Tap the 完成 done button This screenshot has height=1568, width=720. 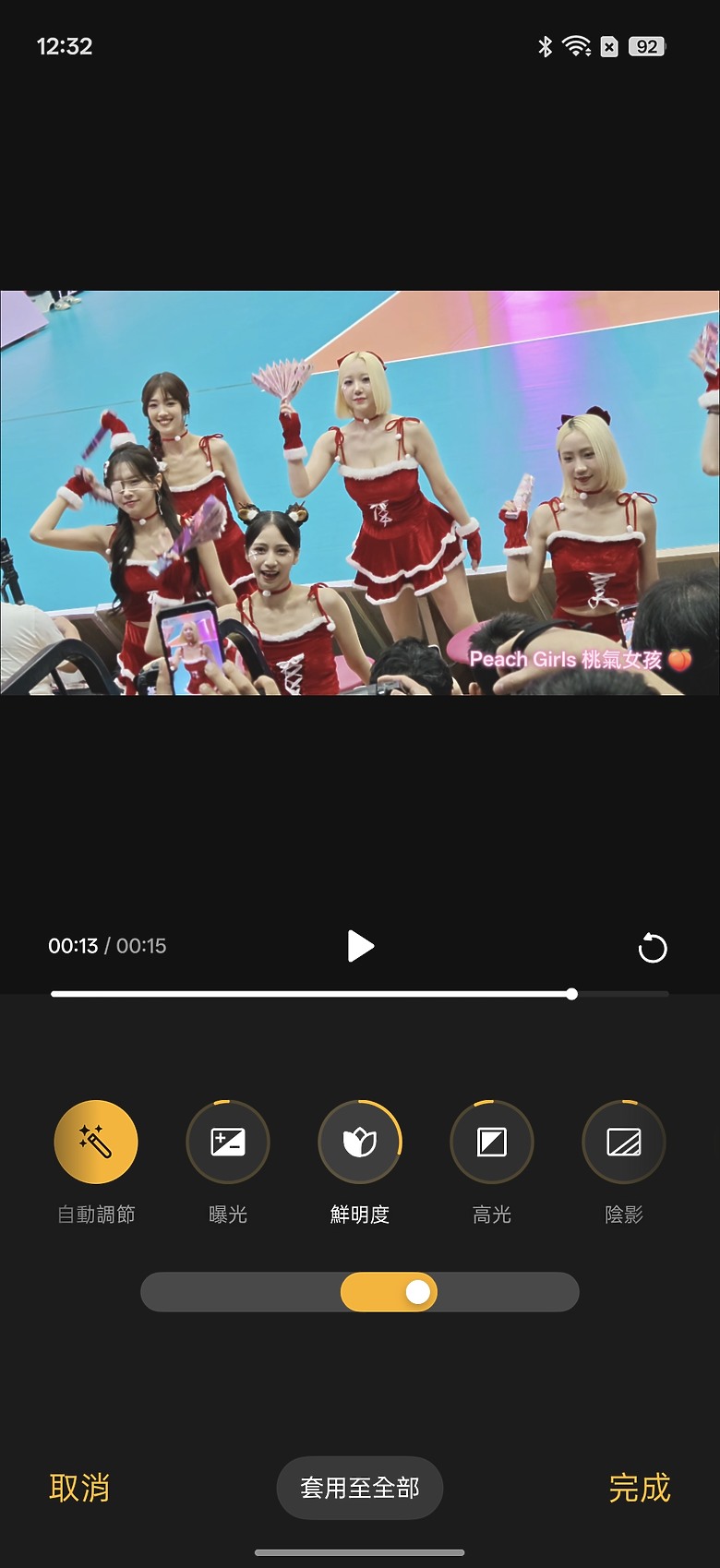[x=639, y=1489]
